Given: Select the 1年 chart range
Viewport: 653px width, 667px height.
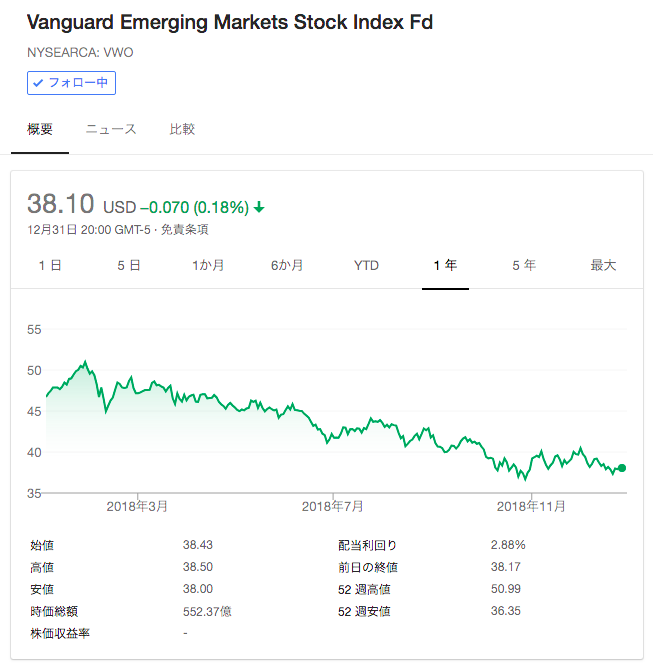Looking at the screenshot, I should click(x=445, y=265).
